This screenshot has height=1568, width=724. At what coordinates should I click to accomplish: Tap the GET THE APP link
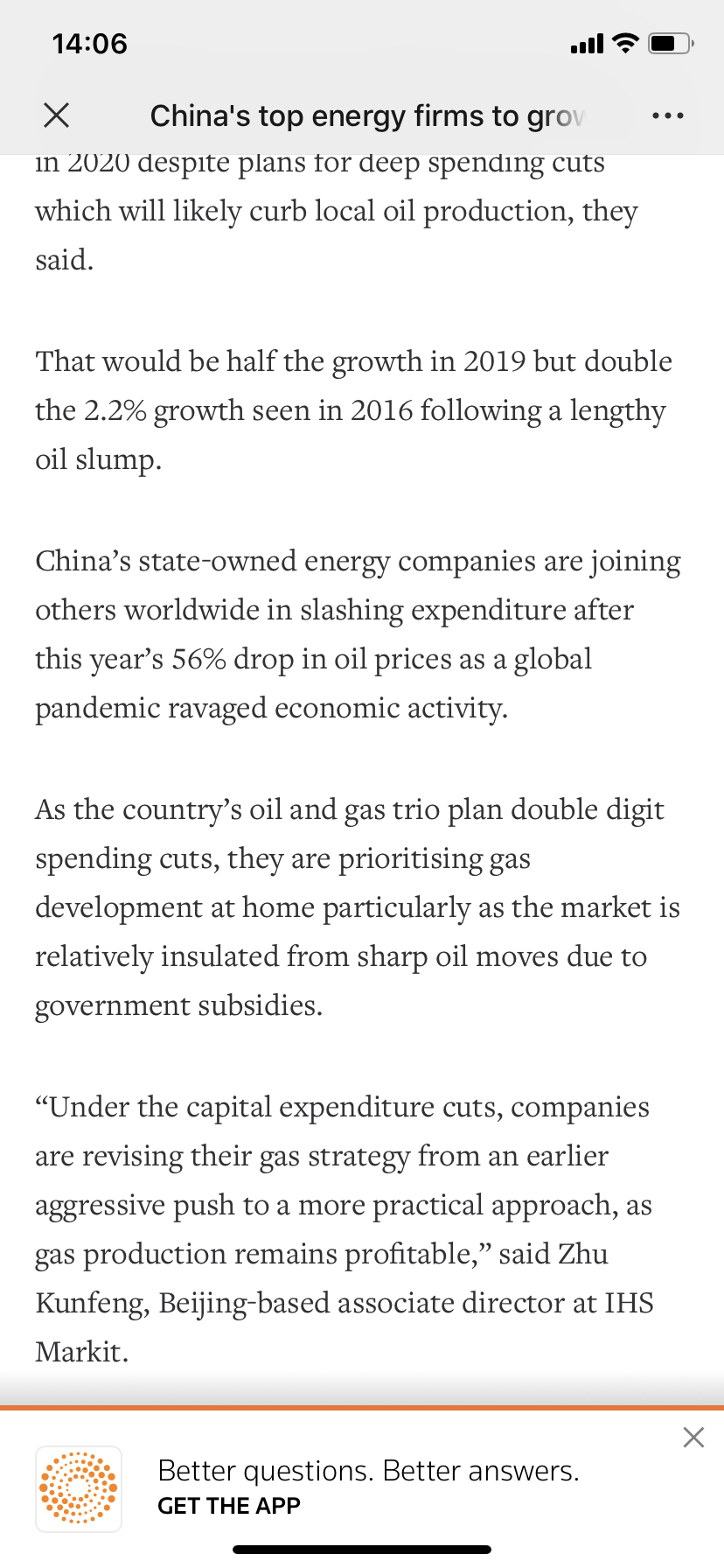229,1506
